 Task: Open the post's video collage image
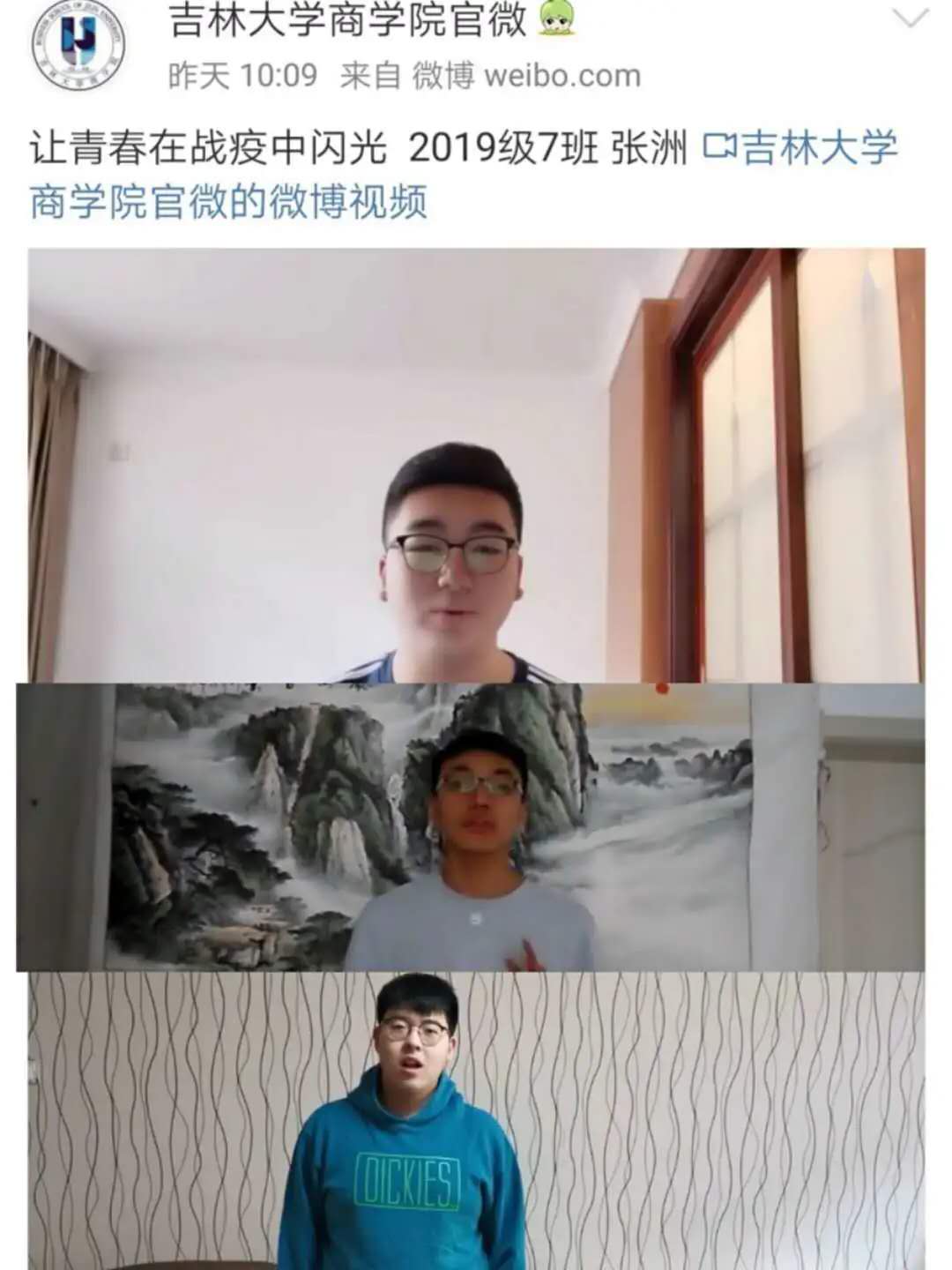(476, 758)
